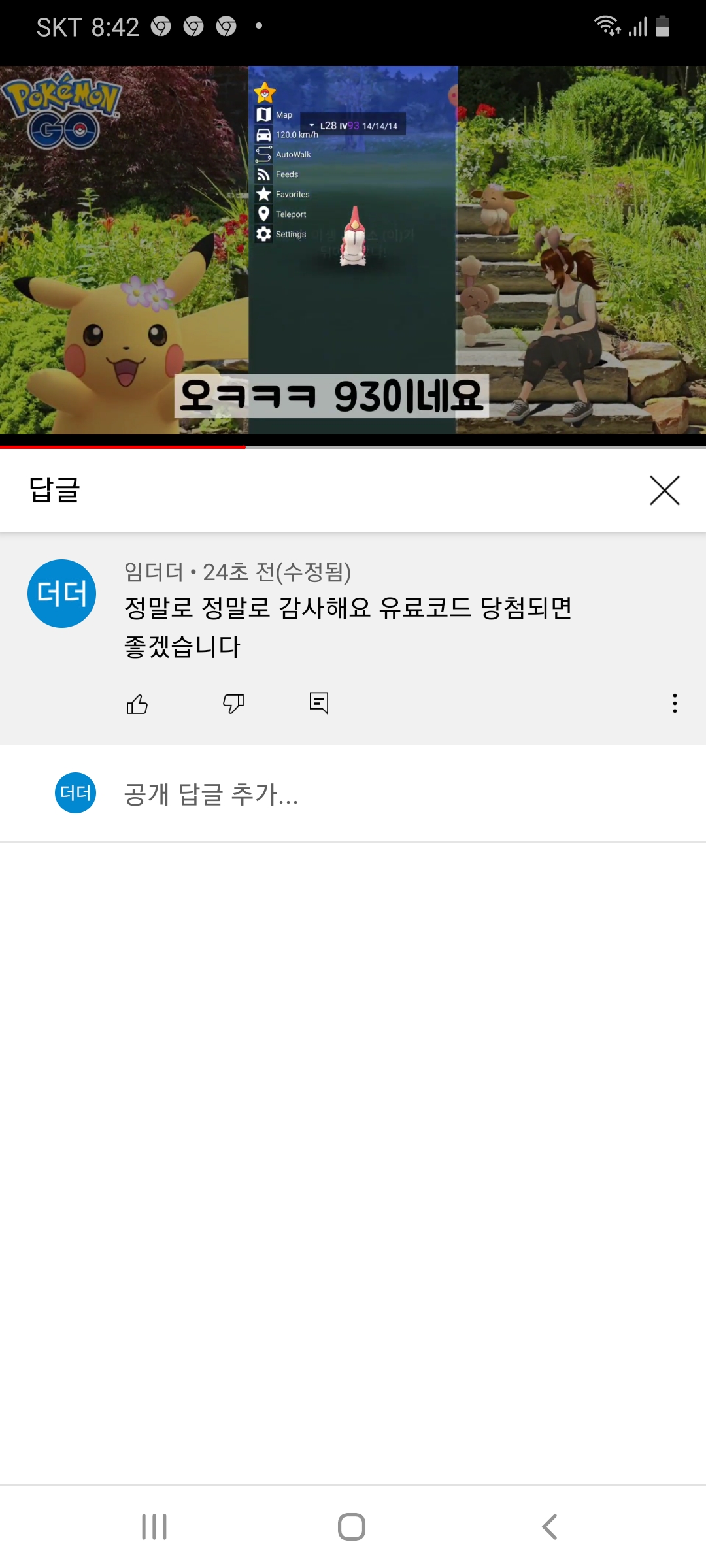Close the 답글 replies panel
This screenshot has height=1568, width=706.
[664, 490]
